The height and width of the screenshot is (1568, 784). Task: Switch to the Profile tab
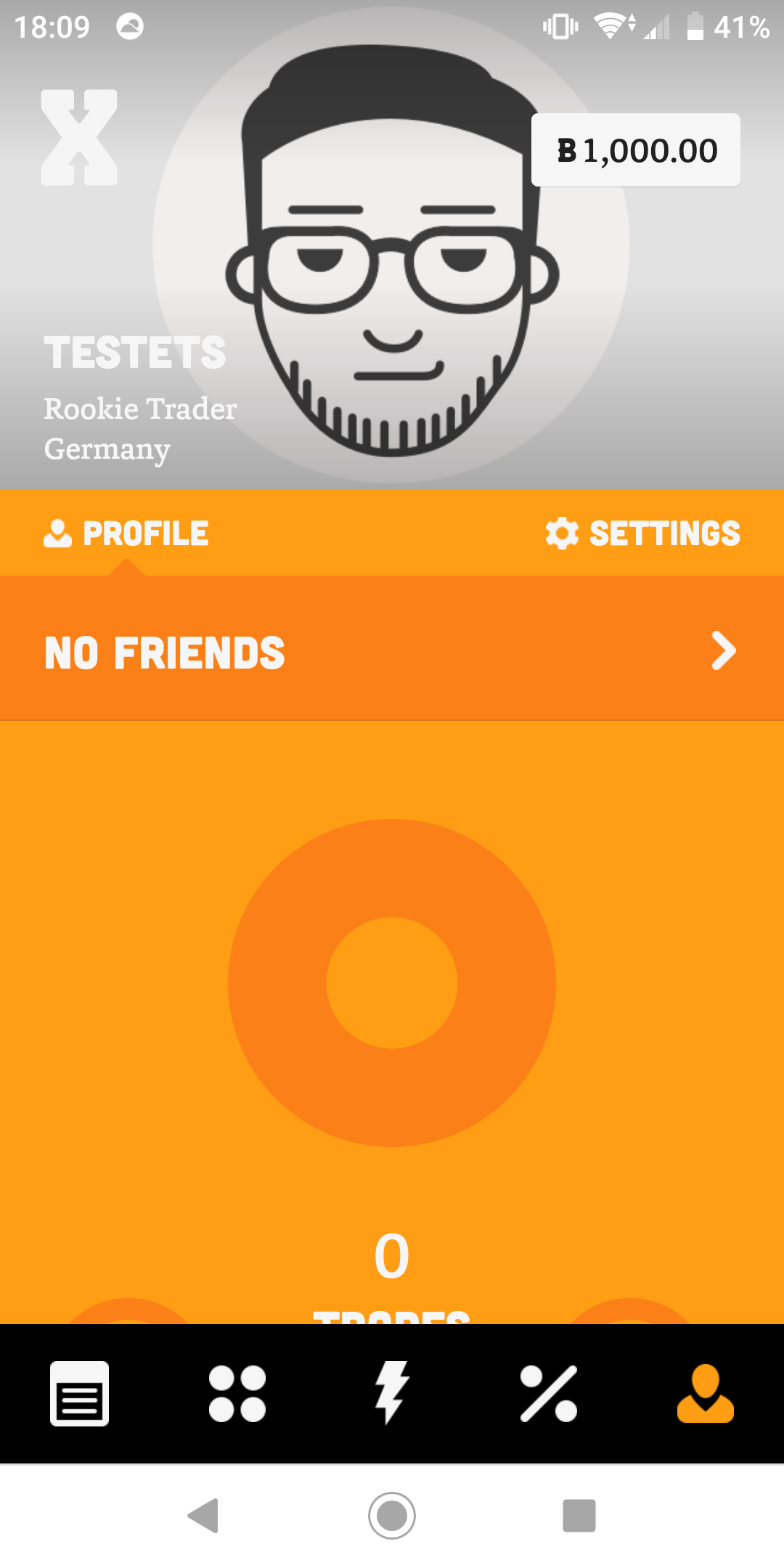125,533
